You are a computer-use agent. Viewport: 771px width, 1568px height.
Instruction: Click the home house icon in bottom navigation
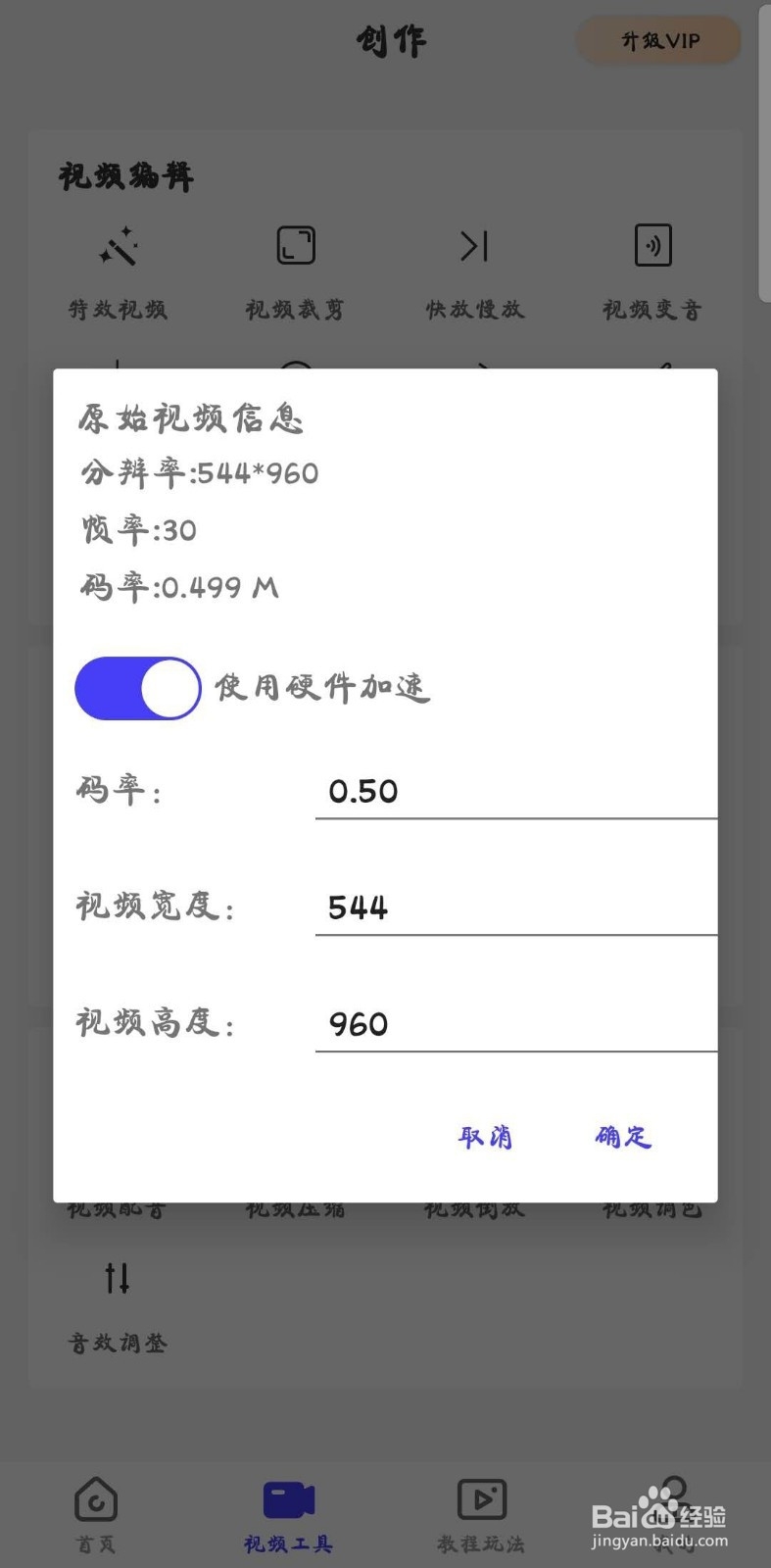coord(95,1499)
